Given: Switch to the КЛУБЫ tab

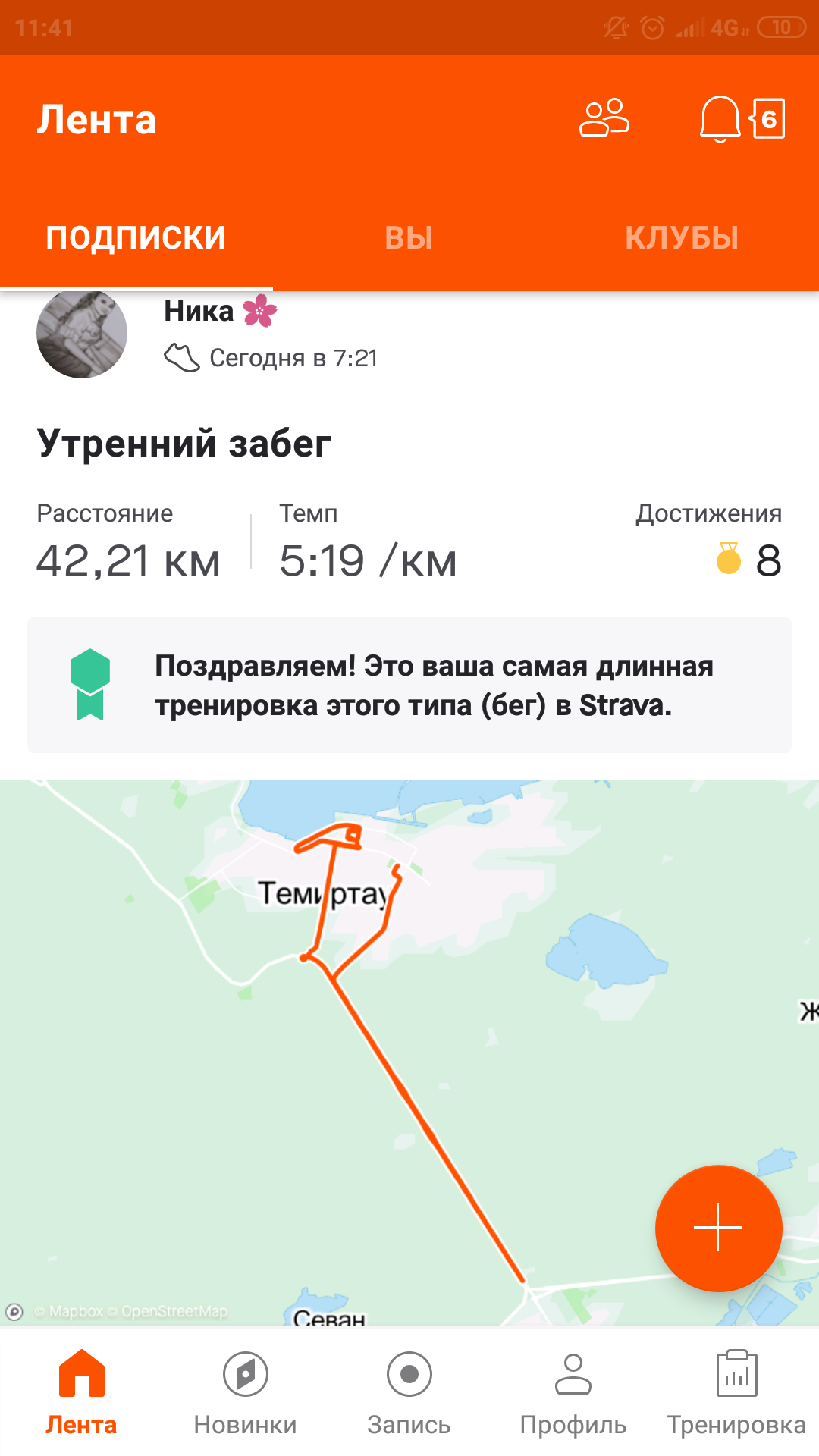Looking at the screenshot, I should point(682,237).
